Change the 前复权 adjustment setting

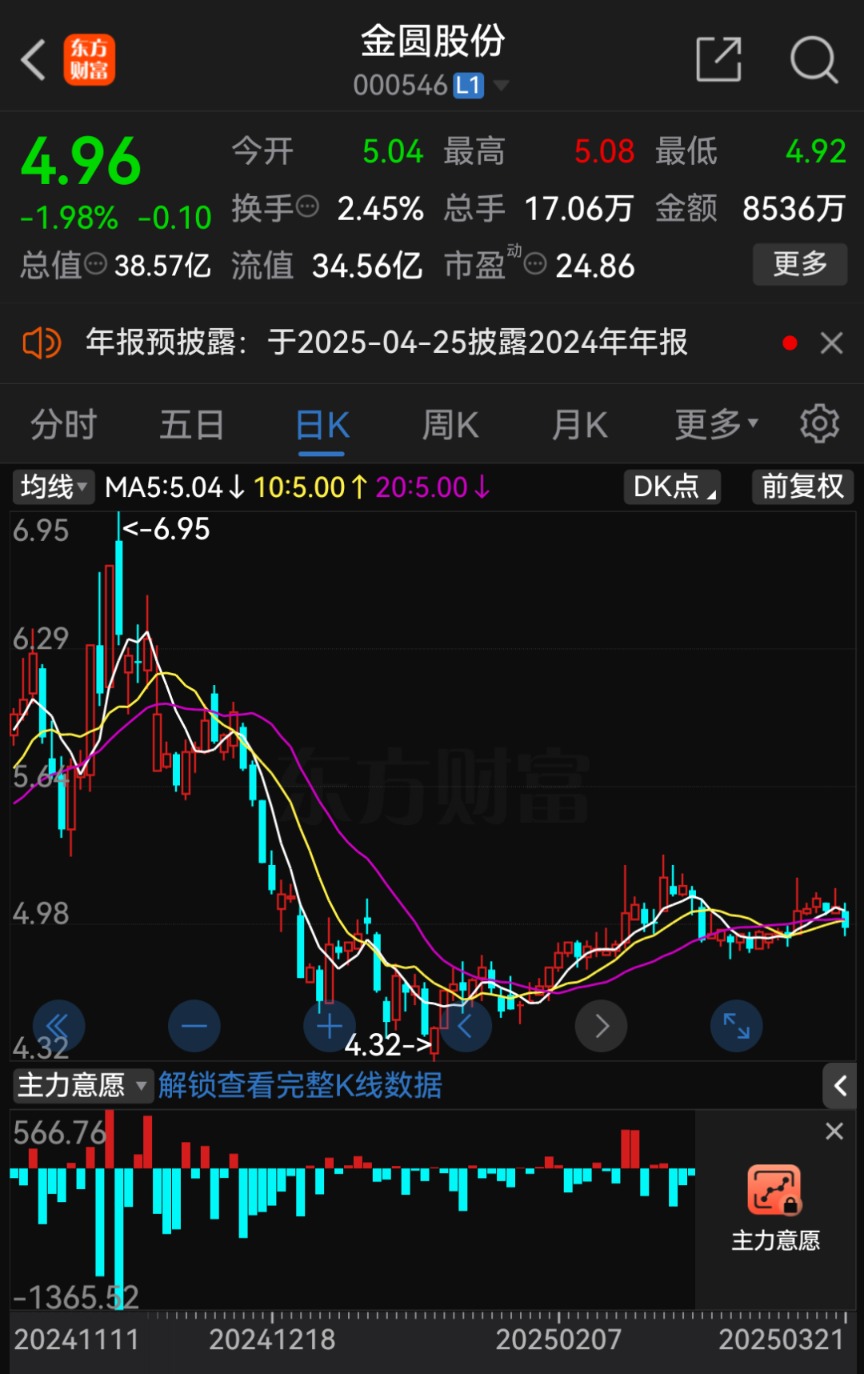pos(802,487)
